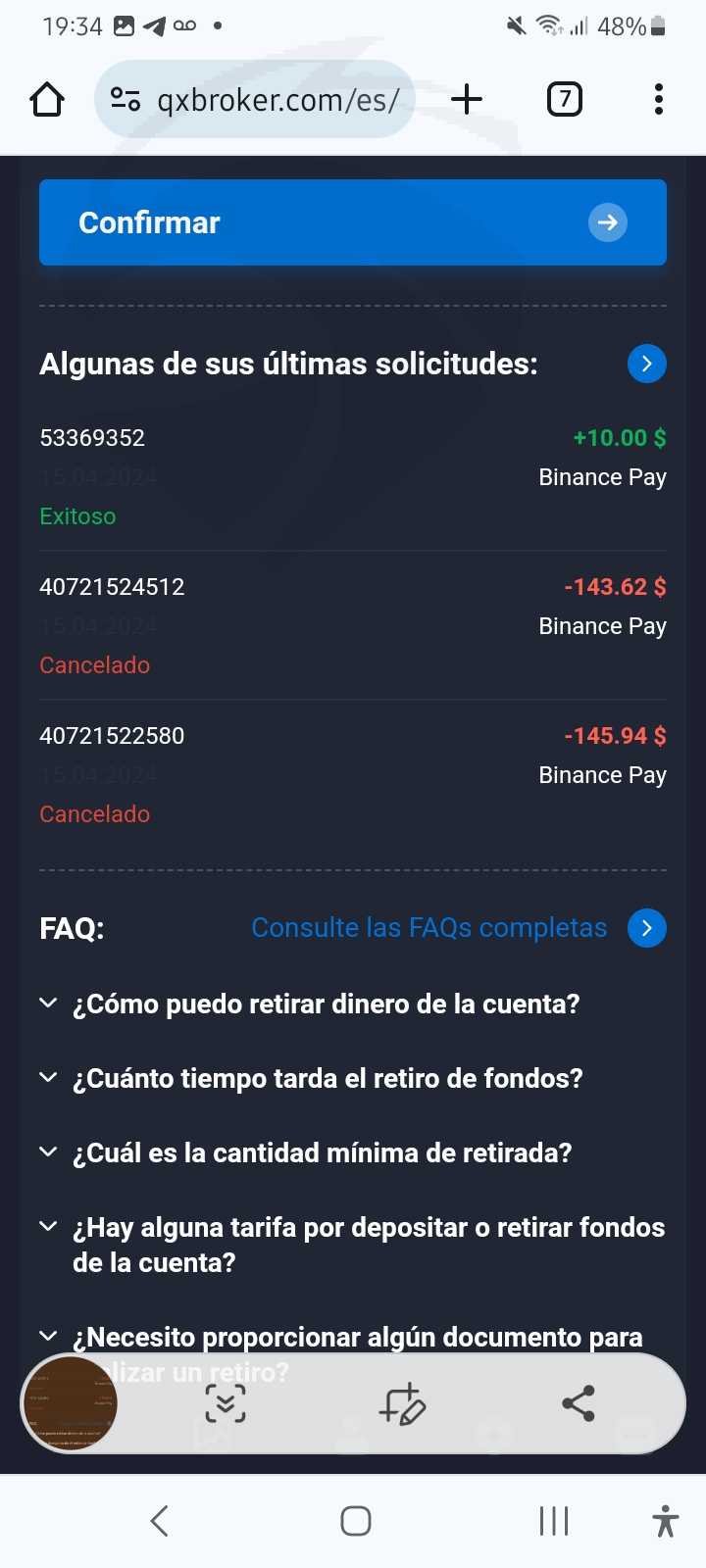Open the screenshot preview thumbnail

coord(70,1404)
